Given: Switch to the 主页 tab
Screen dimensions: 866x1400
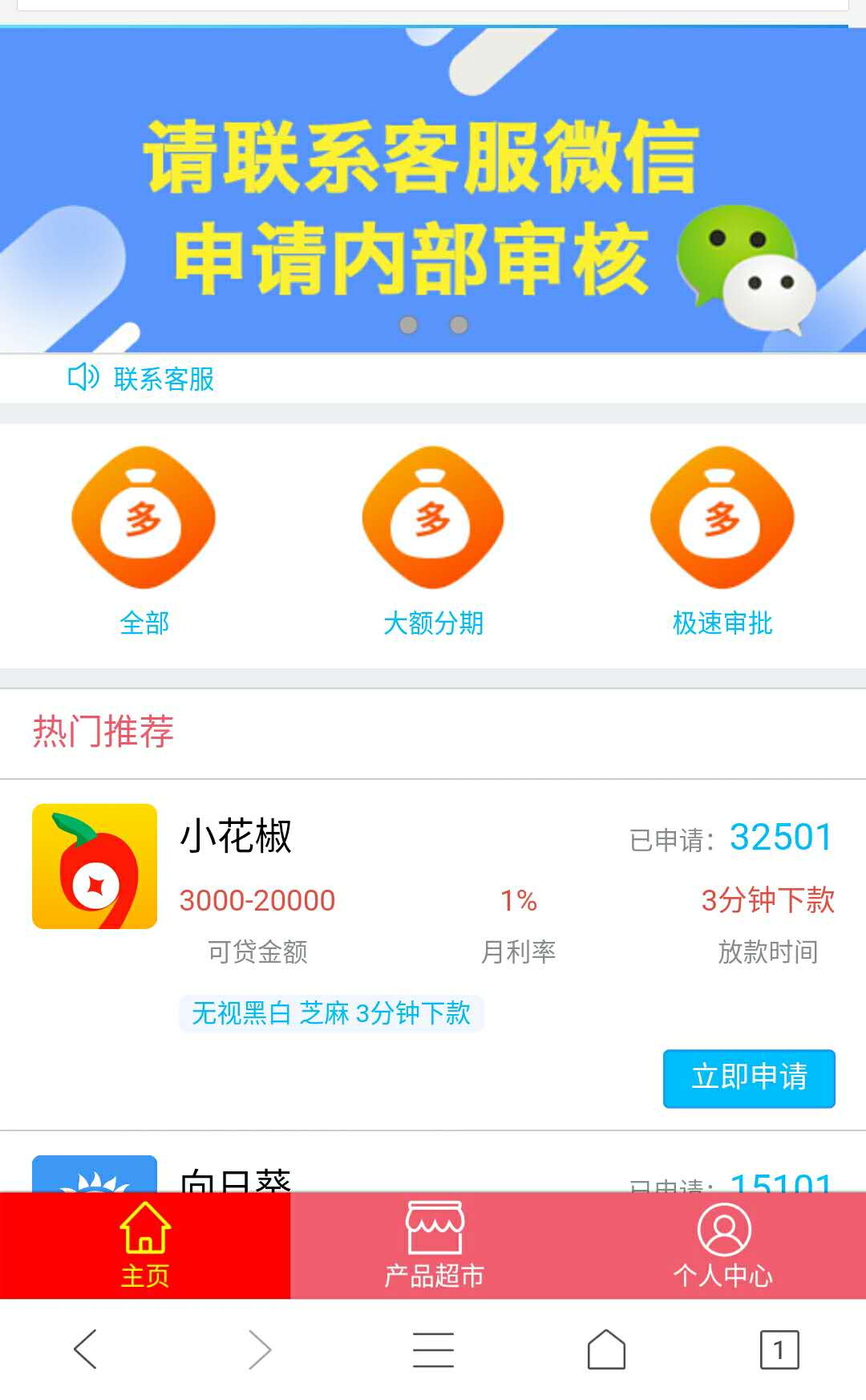Looking at the screenshot, I should 145,1245.
